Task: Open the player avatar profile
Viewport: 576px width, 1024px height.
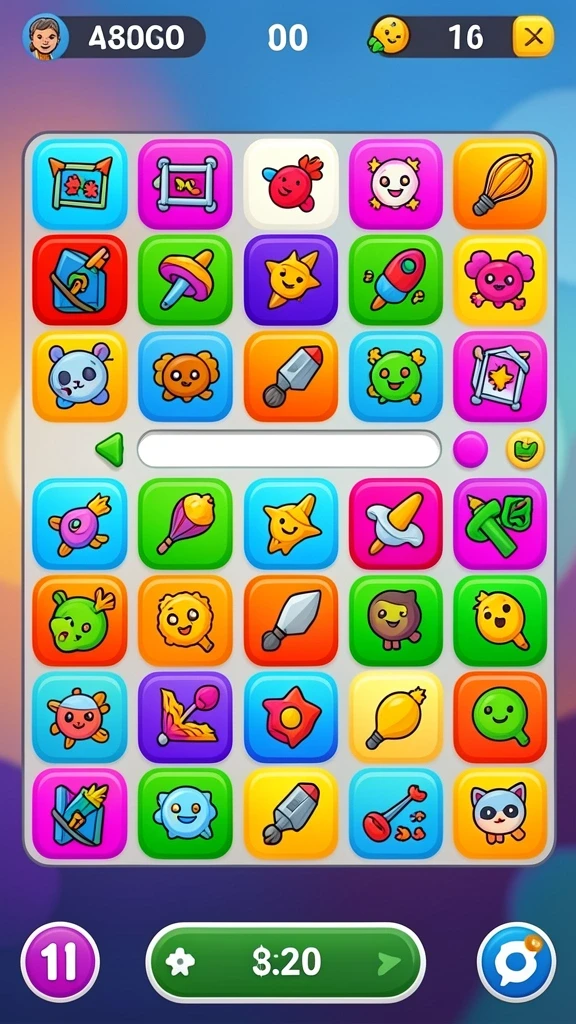Action: (46, 37)
